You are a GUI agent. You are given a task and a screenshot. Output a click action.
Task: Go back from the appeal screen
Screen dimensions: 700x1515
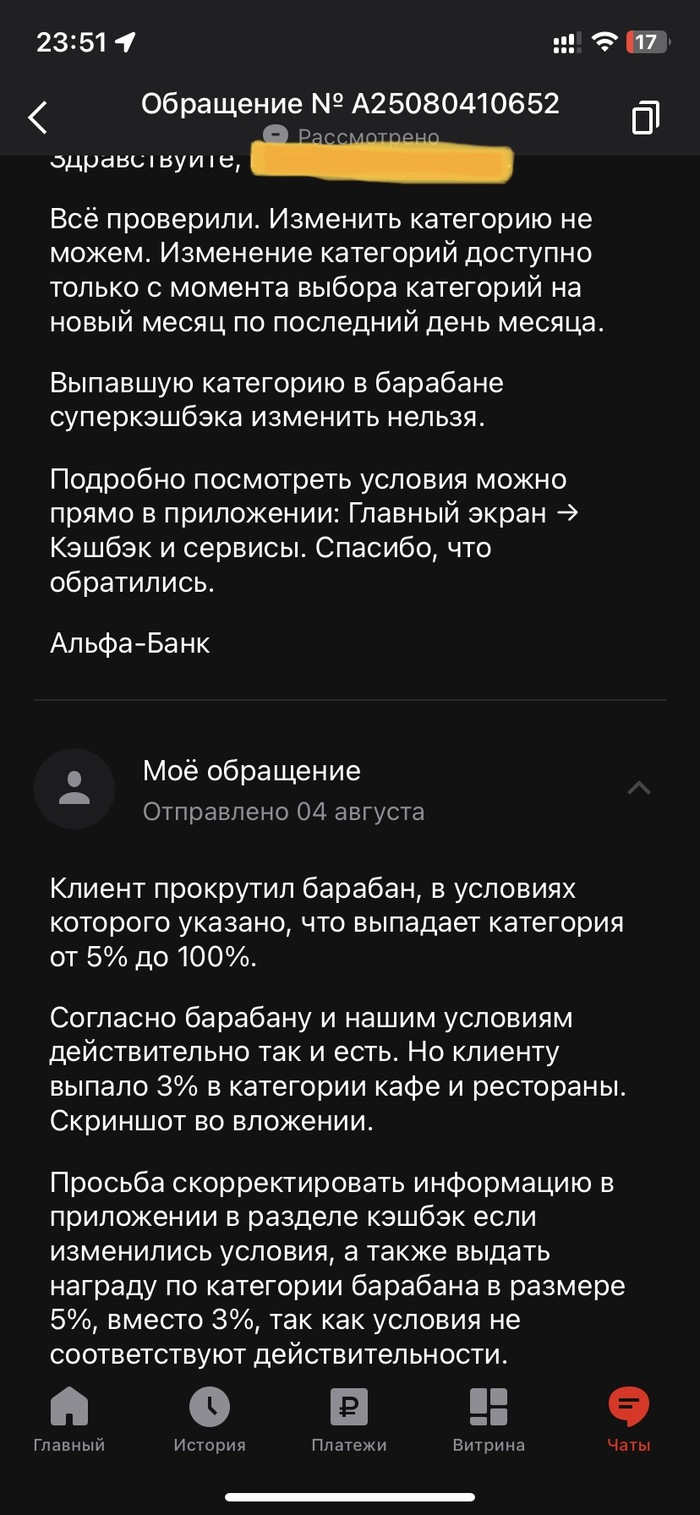(38, 117)
